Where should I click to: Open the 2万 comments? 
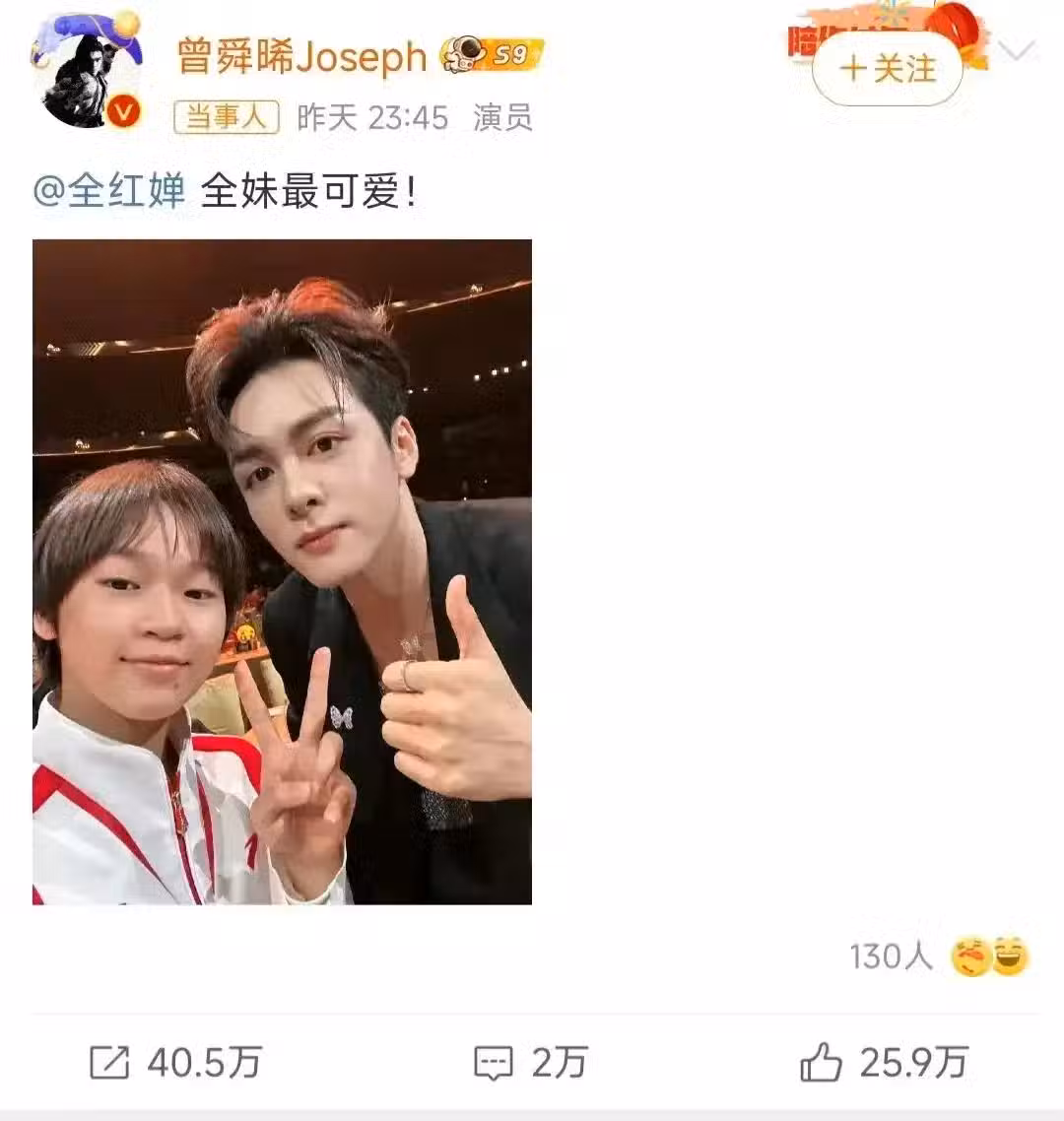530,1063
